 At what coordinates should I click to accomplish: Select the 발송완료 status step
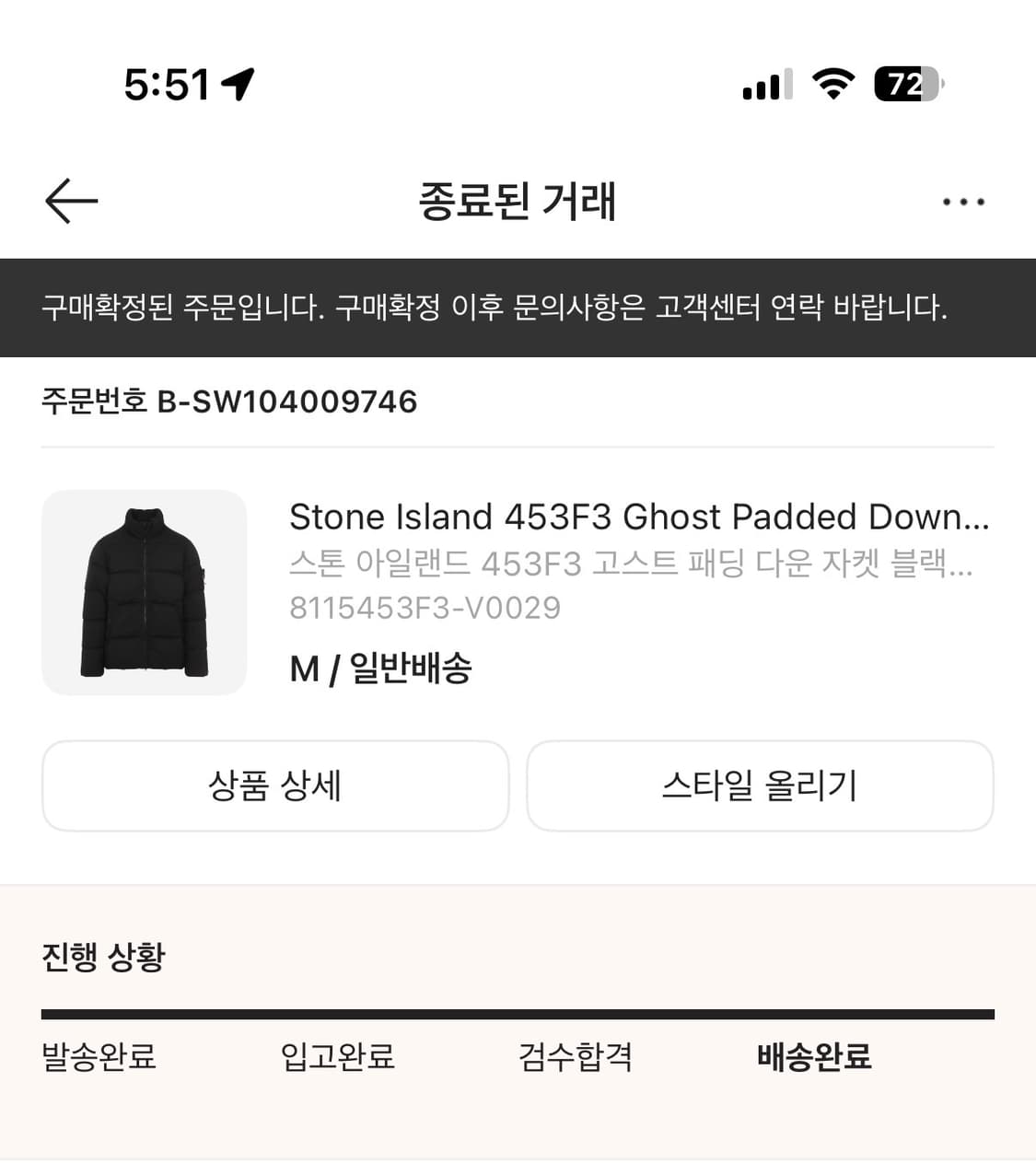tap(99, 1057)
